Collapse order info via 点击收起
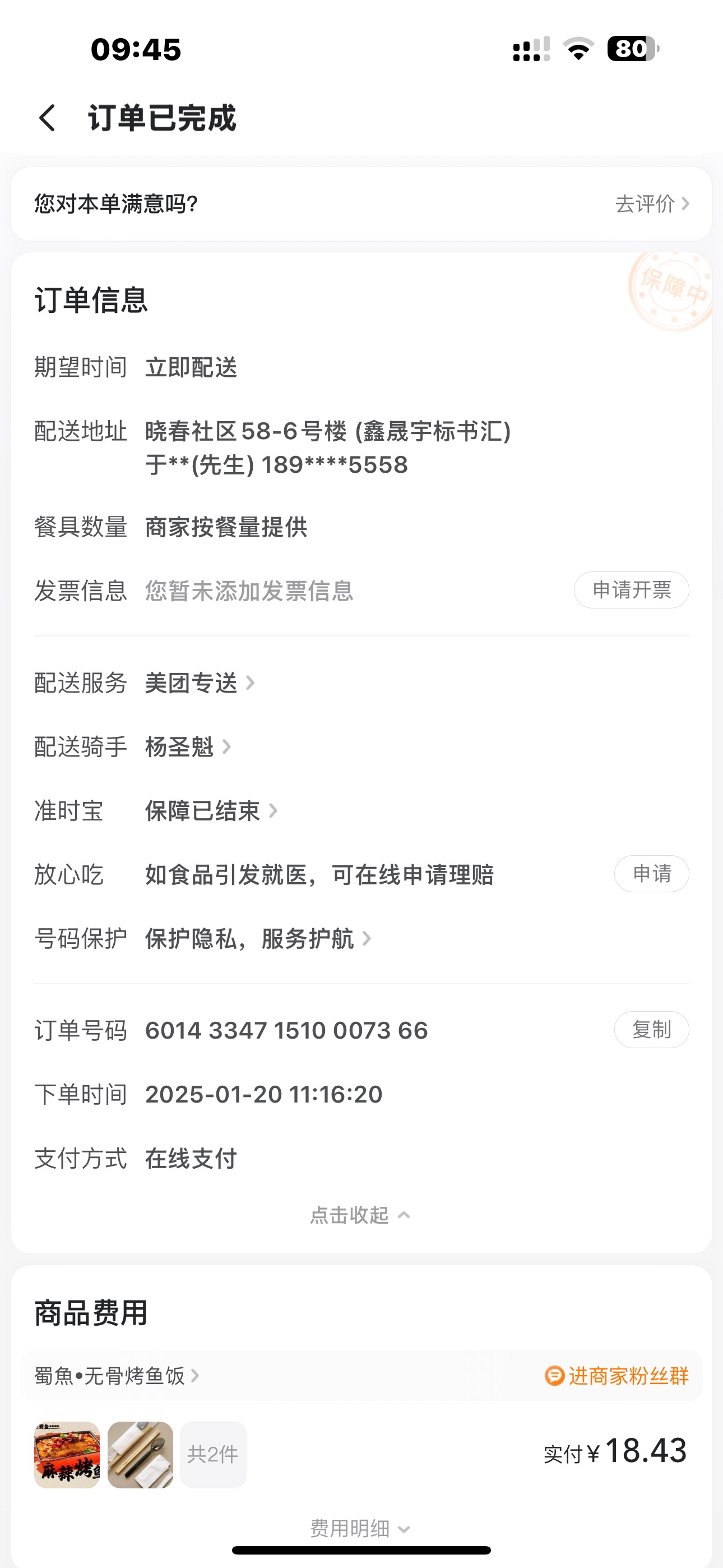The height and width of the screenshot is (1568, 723). (x=360, y=1215)
